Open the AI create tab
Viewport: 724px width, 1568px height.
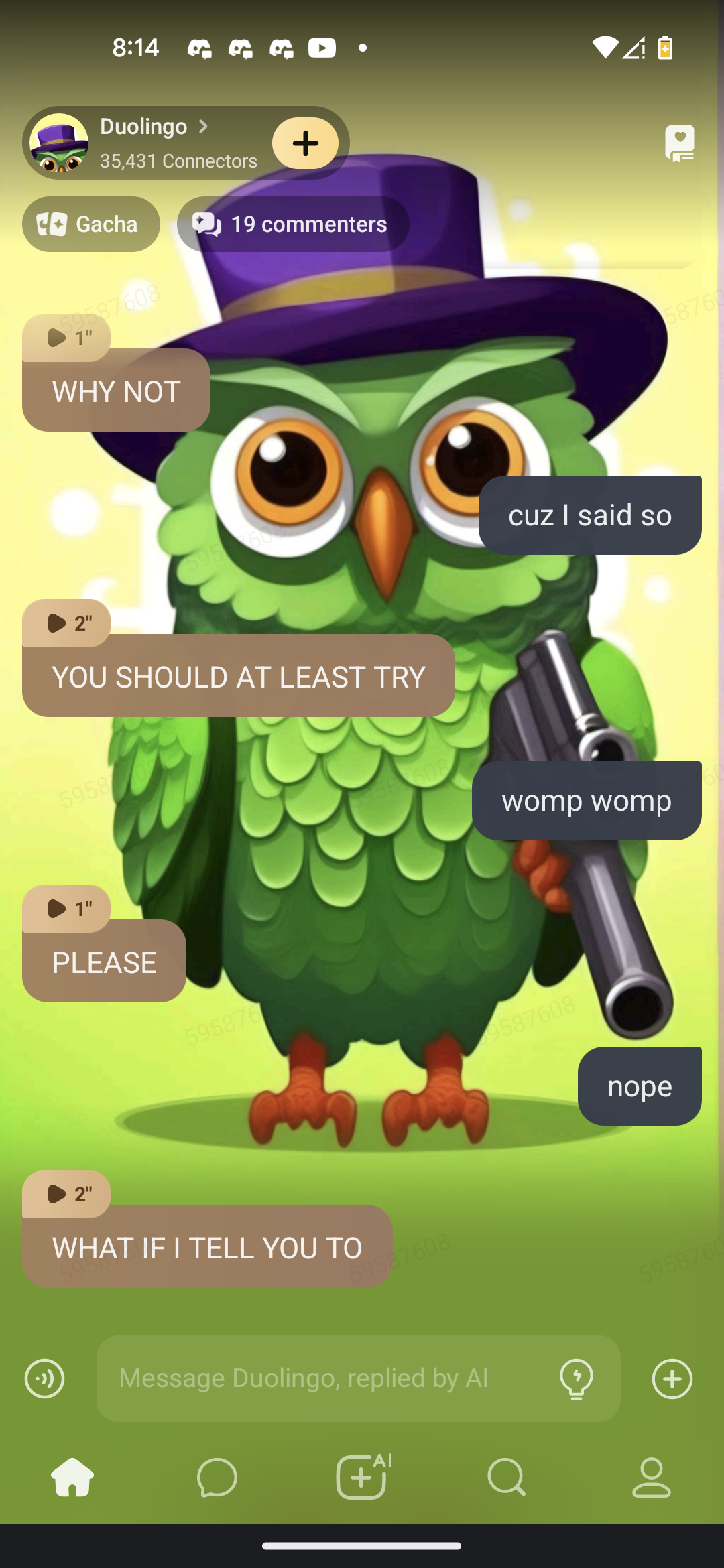coord(362,1478)
